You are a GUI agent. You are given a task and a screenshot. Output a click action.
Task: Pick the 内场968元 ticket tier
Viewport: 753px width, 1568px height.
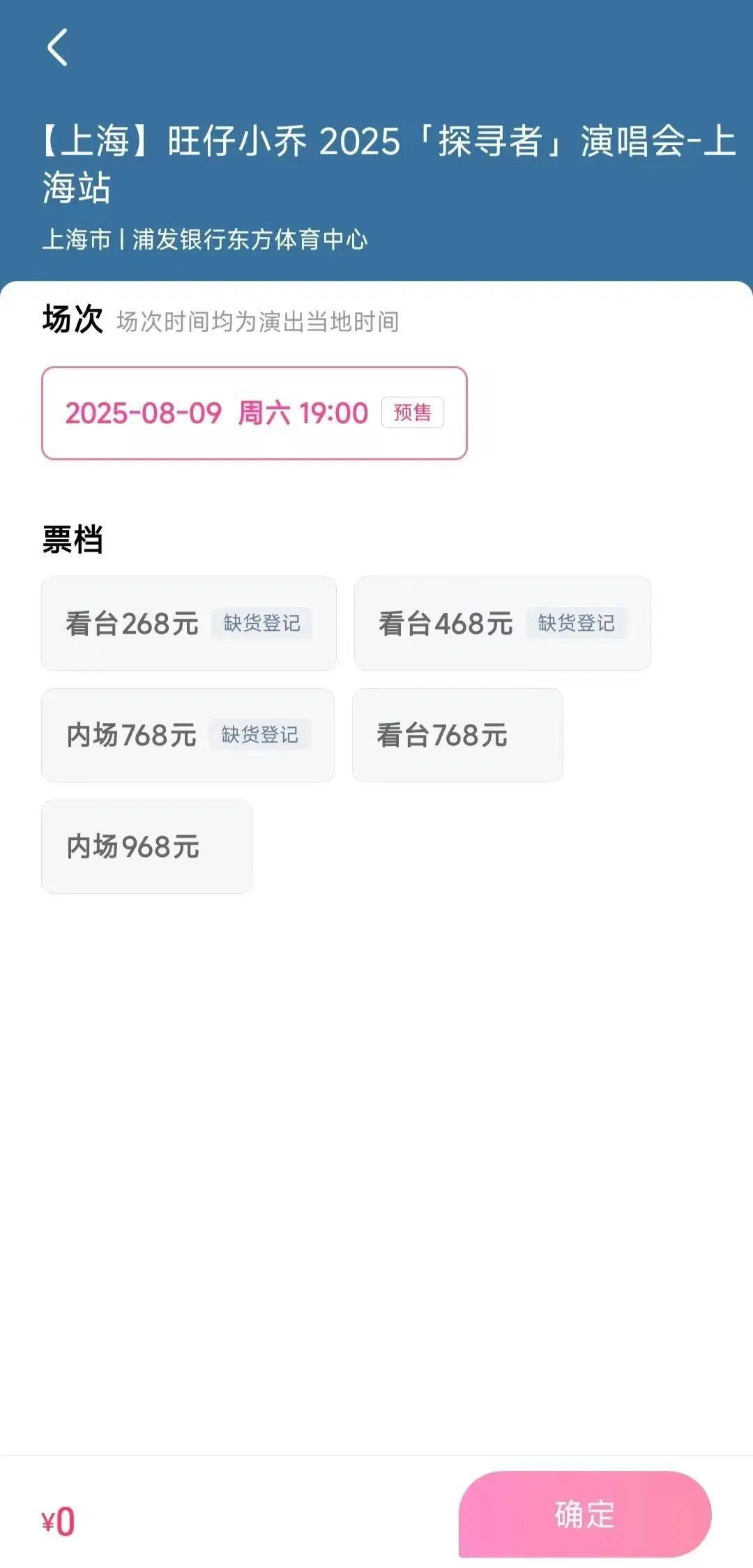(146, 846)
